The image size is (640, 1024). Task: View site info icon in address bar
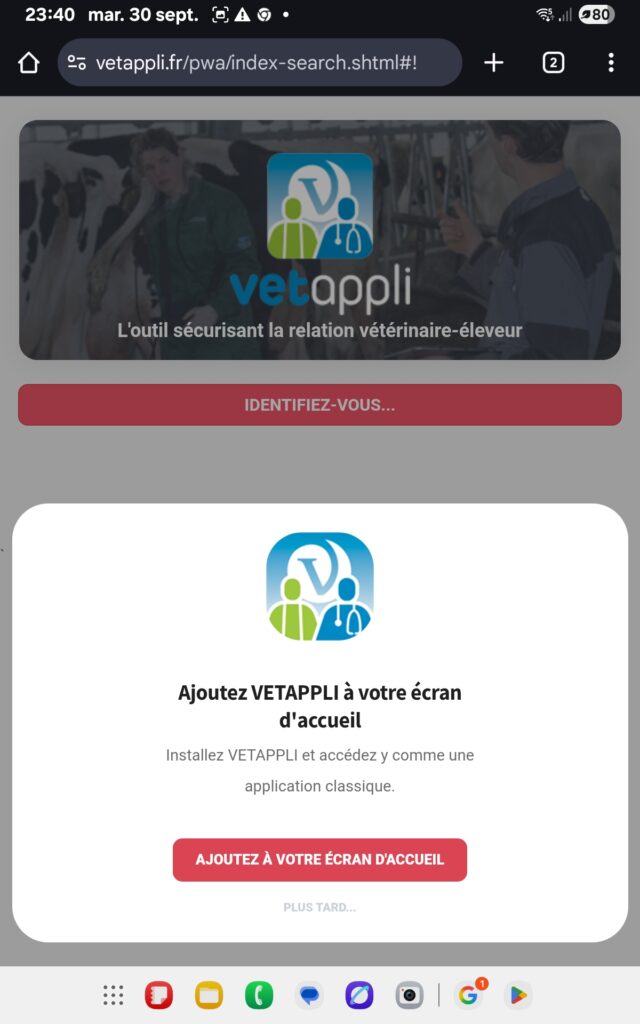pos(77,63)
